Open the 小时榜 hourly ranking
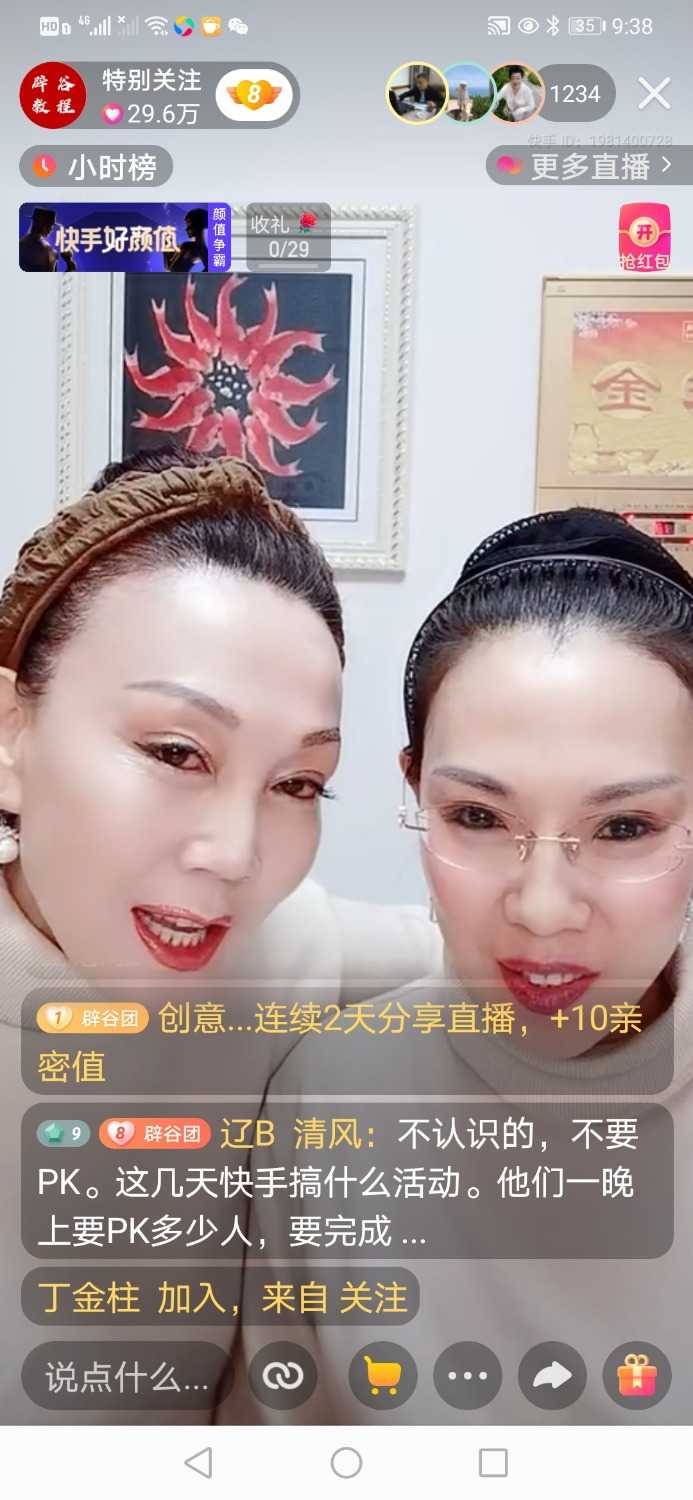 click(96, 167)
